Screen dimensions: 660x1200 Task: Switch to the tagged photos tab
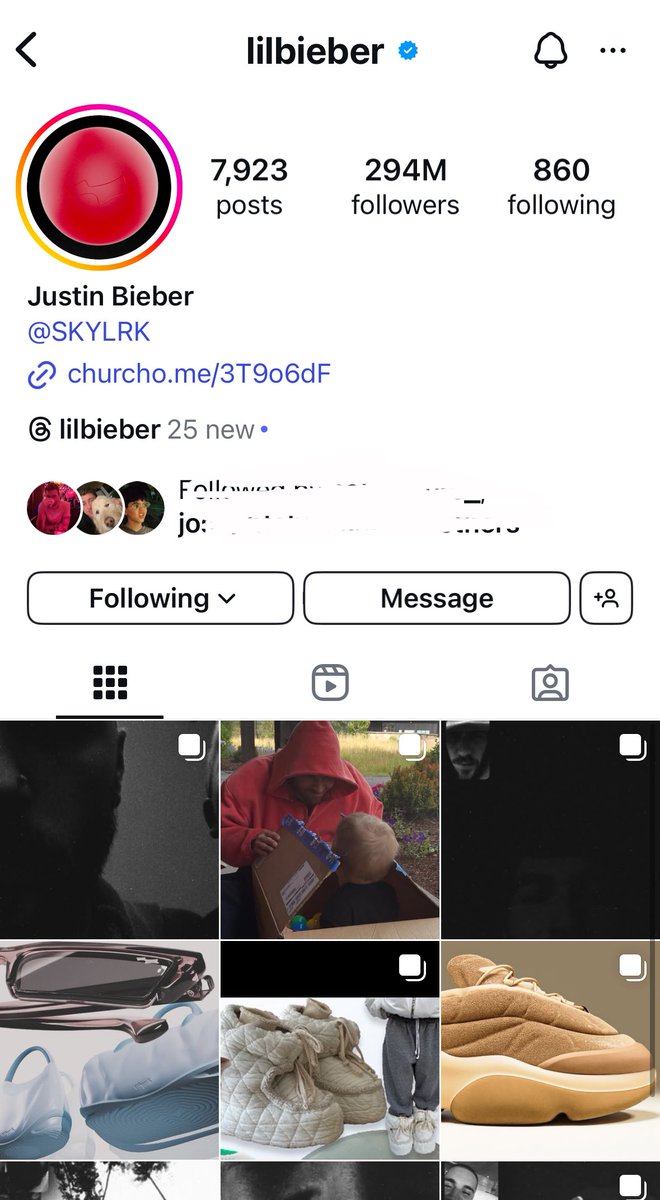click(x=550, y=683)
